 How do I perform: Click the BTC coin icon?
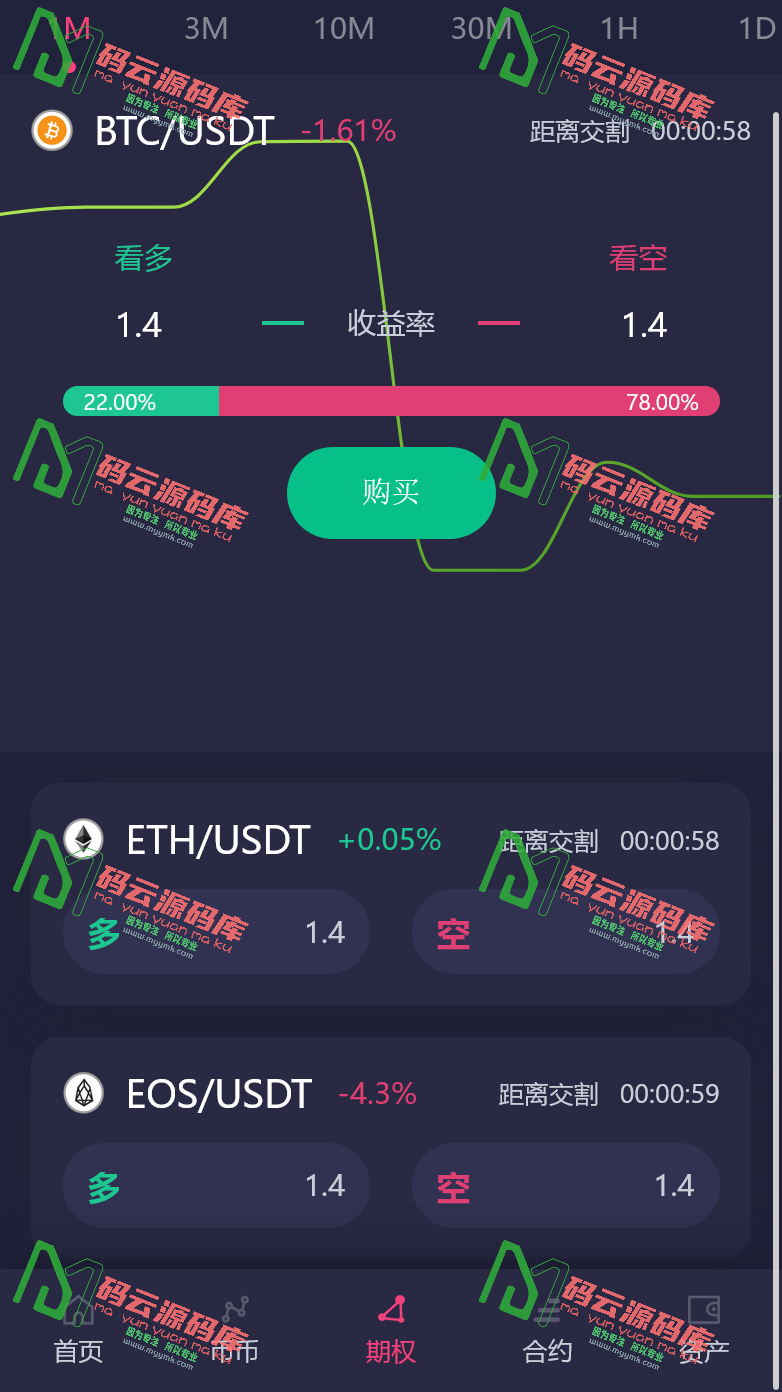click(x=52, y=131)
